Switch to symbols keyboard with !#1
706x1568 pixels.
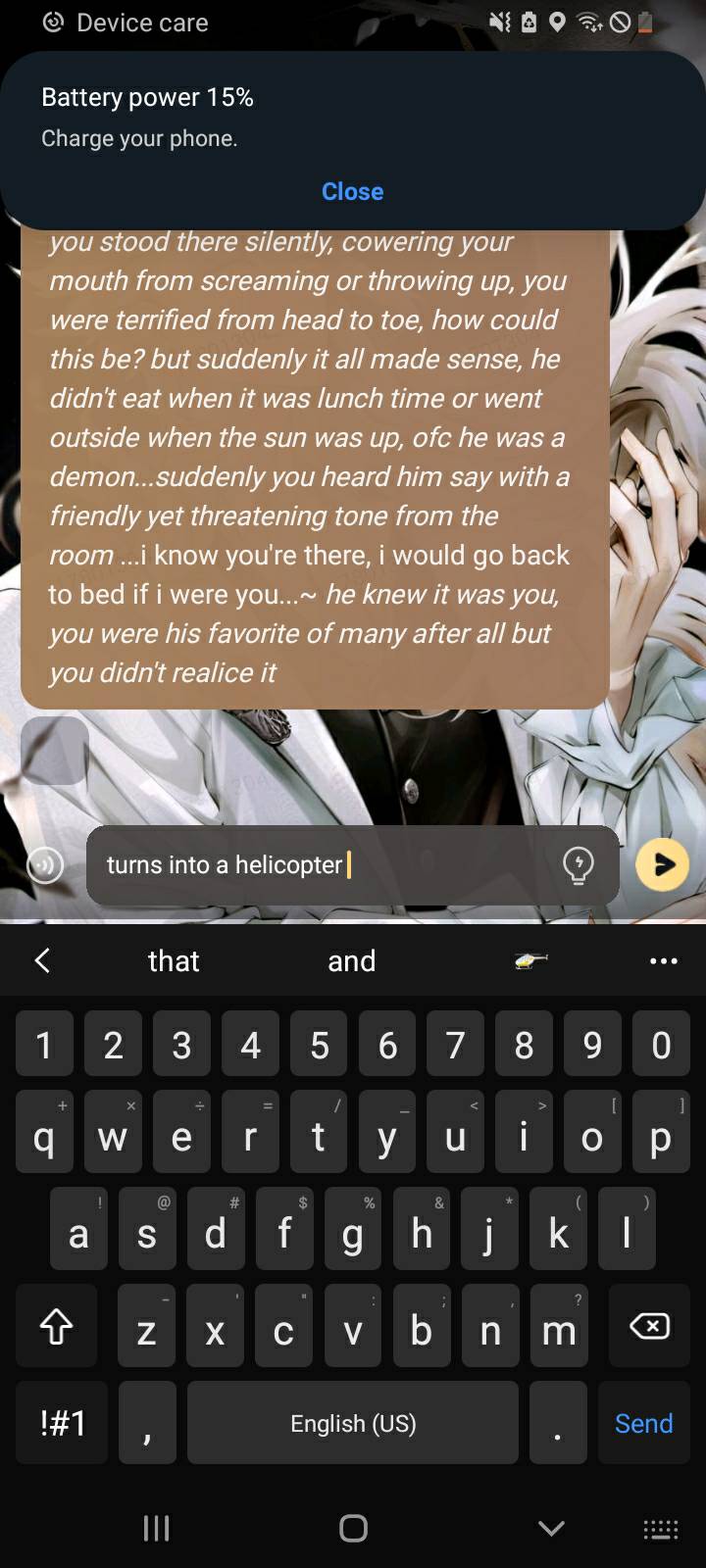63,1423
